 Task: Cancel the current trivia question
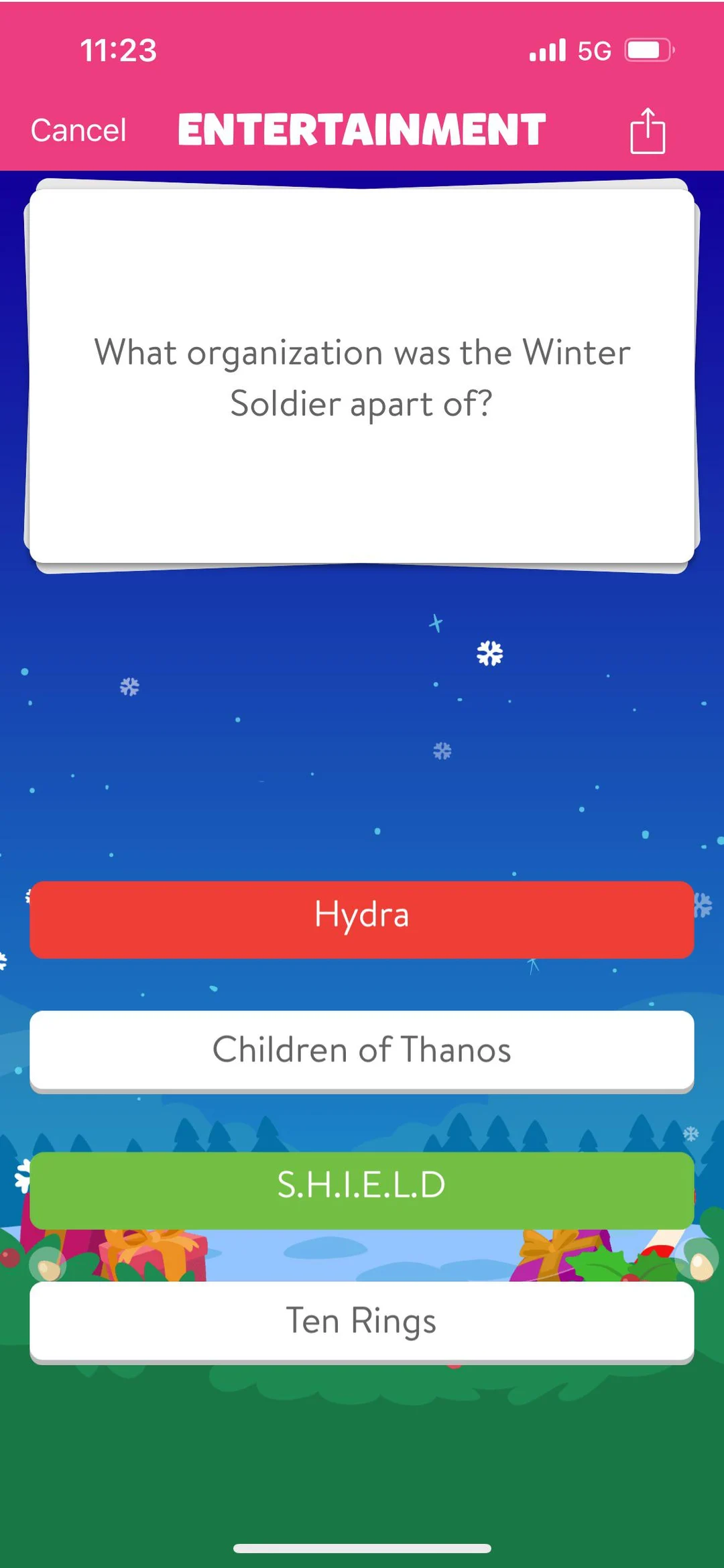coord(78,129)
